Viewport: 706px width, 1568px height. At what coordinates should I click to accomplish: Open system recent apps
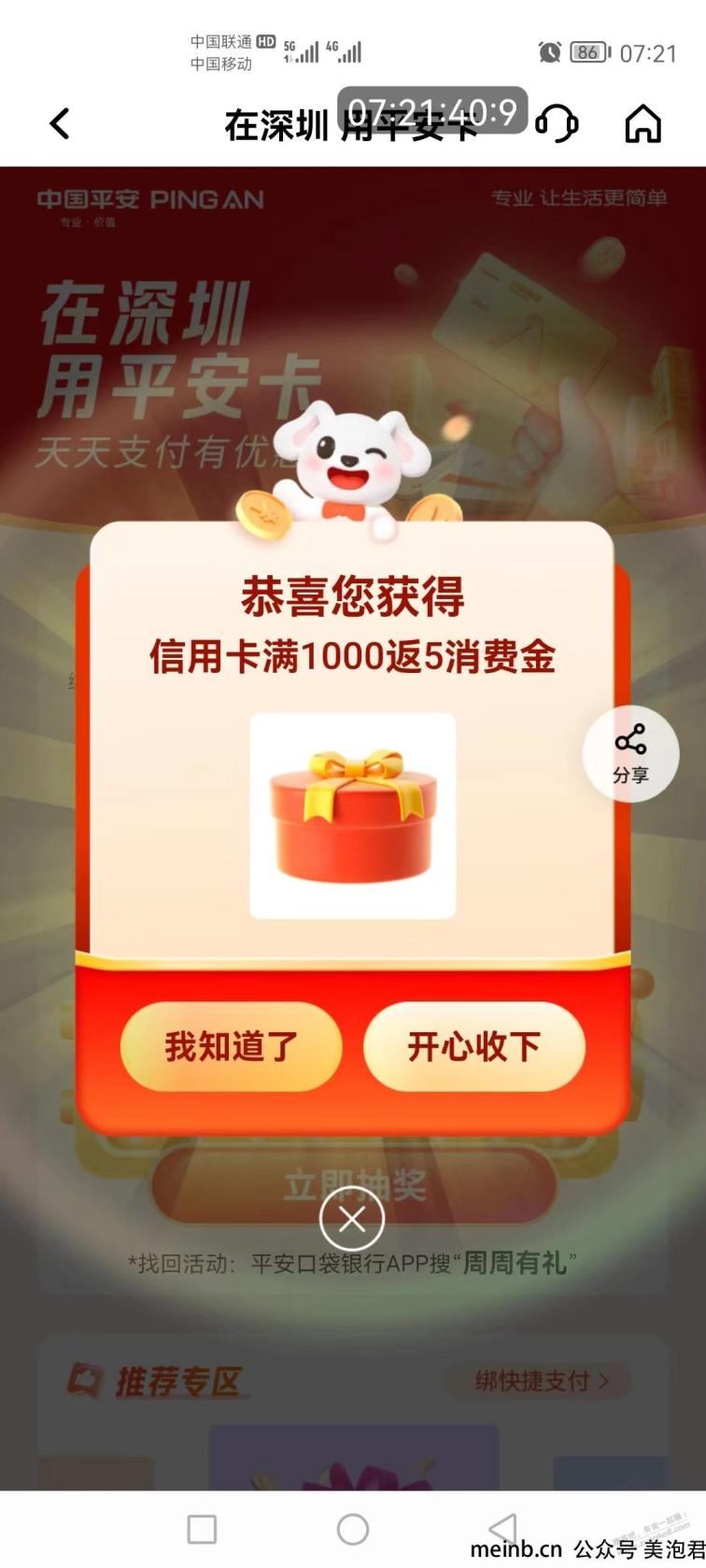tap(202, 1529)
